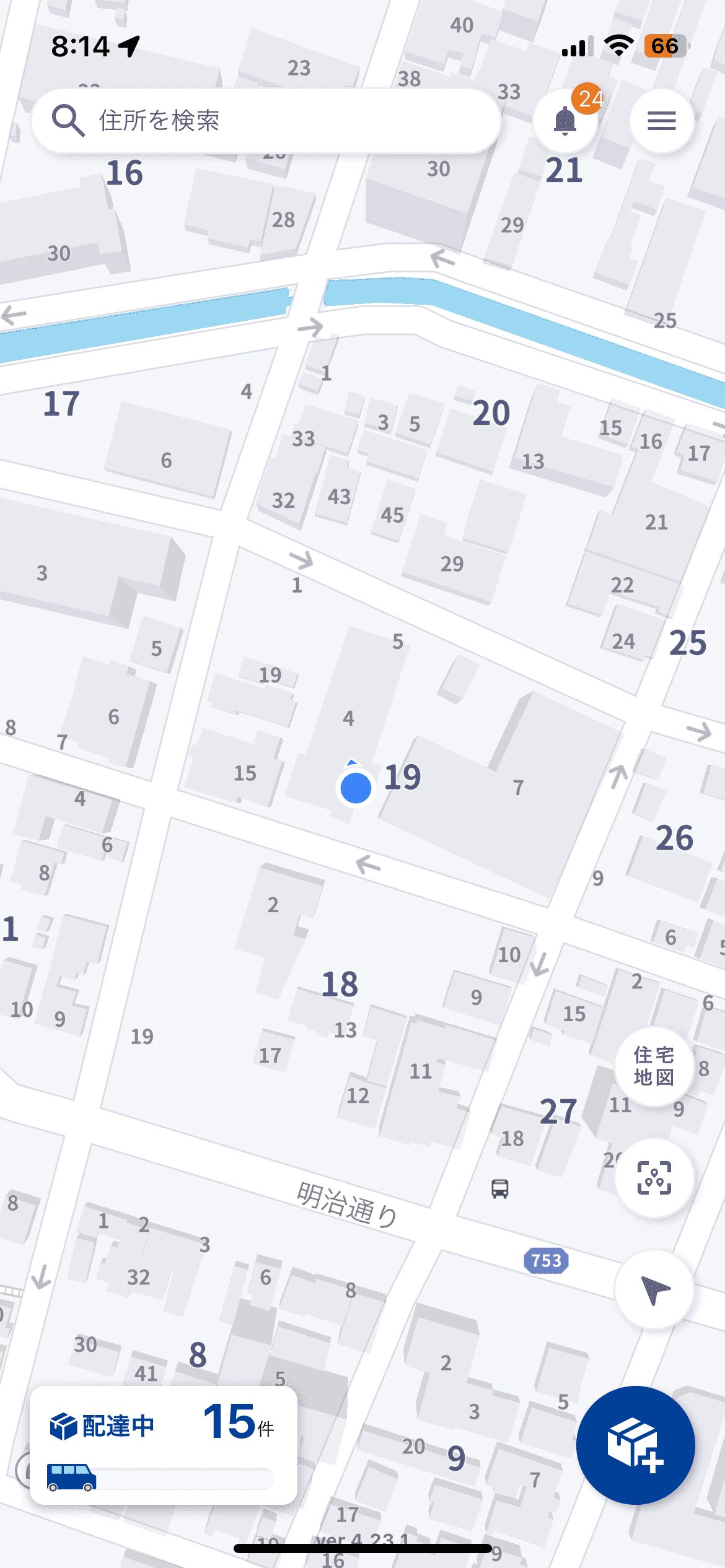Switch to 住宅地図 residential map view
The height and width of the screenshot is (1568, 725).
pyautogui.click(x=654, y=1066)
